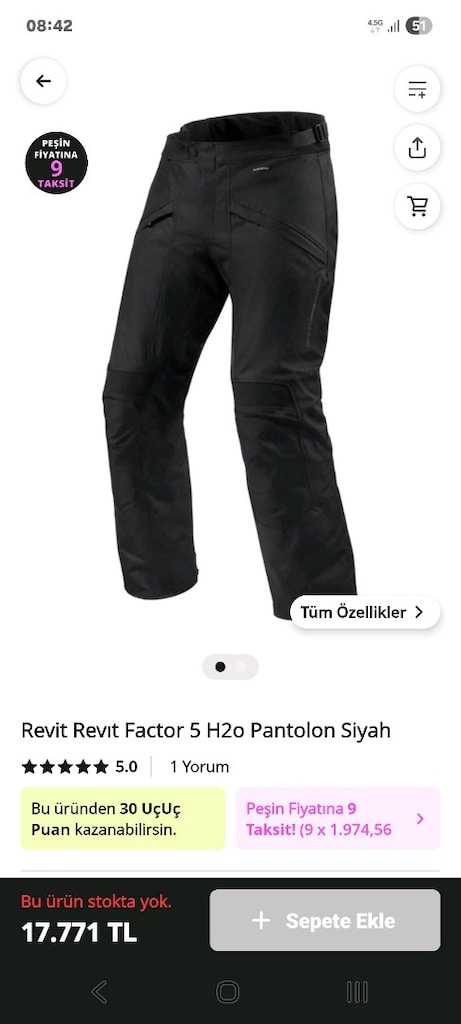This screenshot has width=461, height=1024.
Task: Tap the system home button
Action: tap(228, 992)
